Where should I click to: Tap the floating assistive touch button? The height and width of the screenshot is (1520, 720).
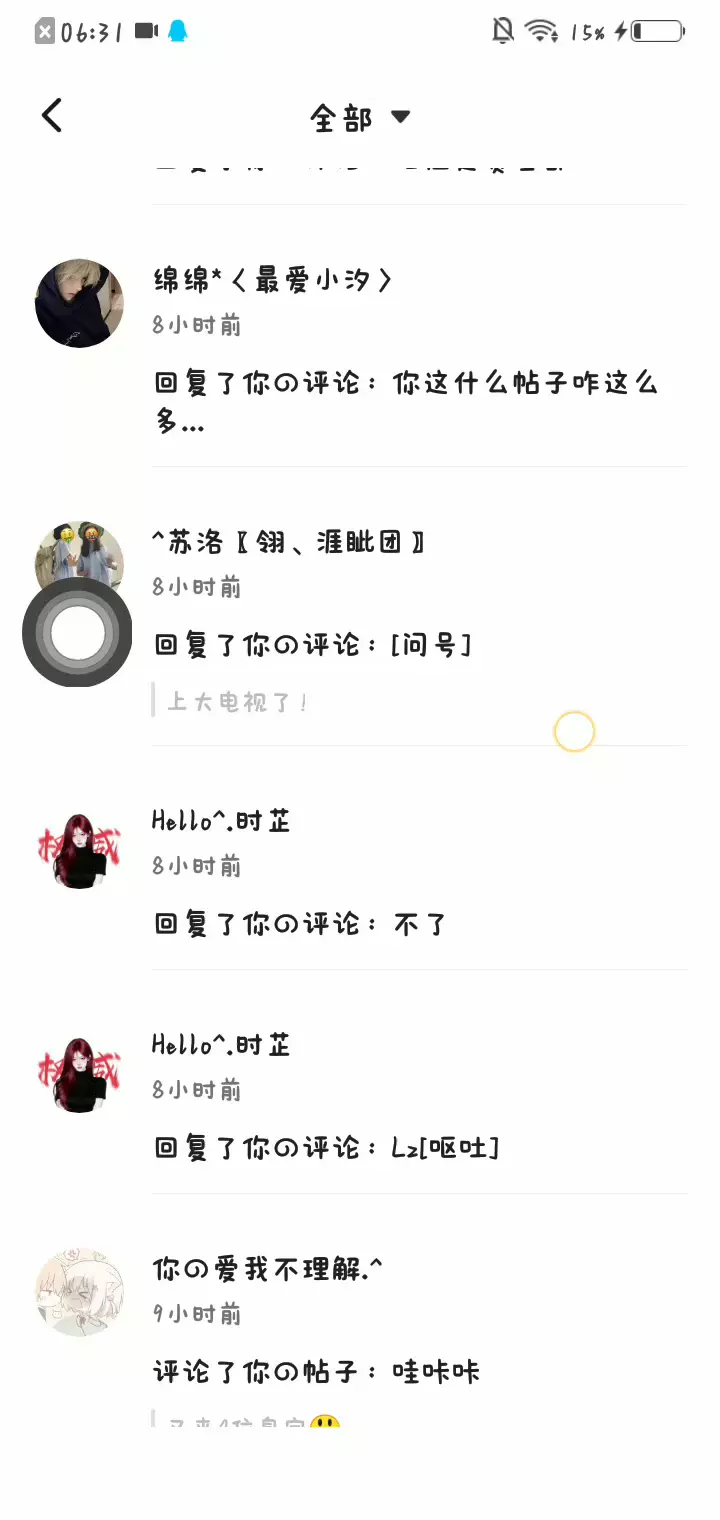(x=77, y=633)
